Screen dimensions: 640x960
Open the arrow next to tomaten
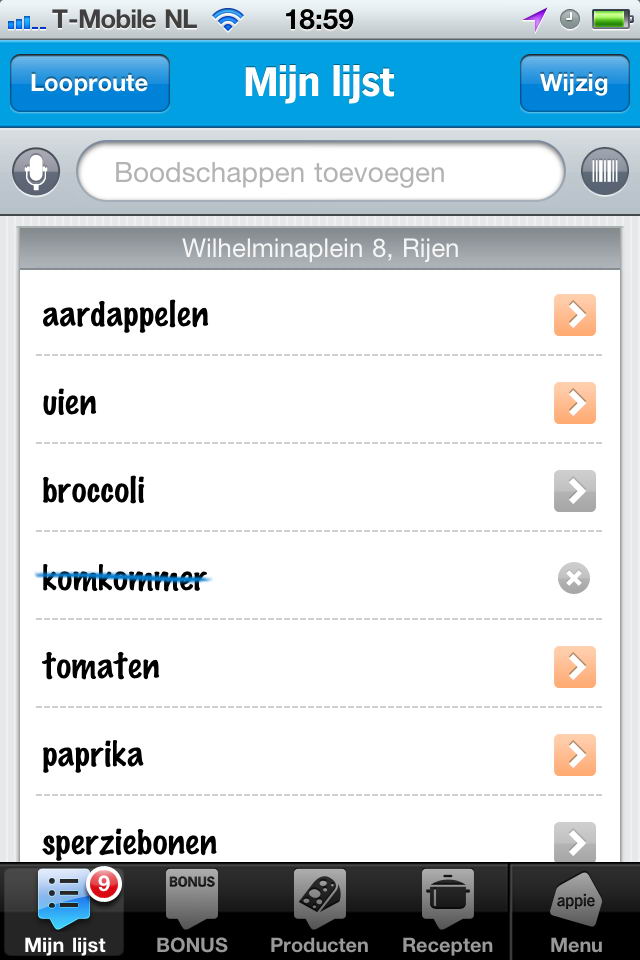(x=574, y=667)
